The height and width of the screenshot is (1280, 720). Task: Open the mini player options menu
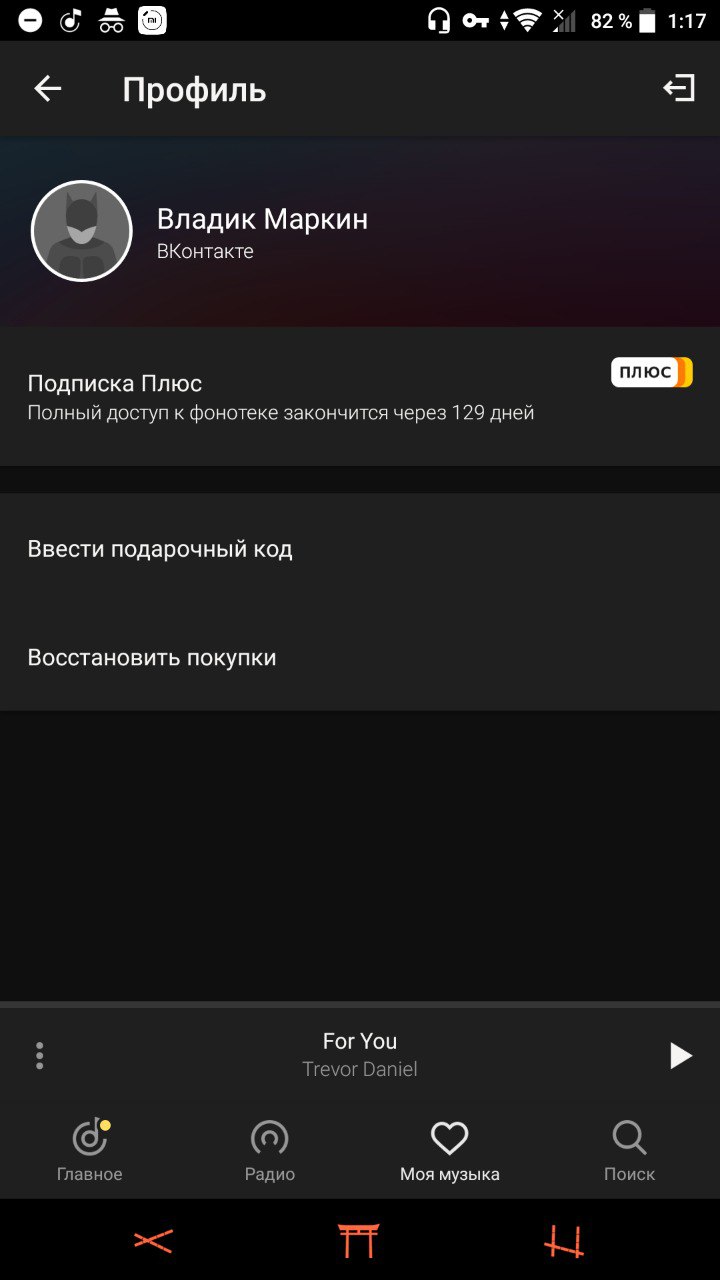click(40, 1055)
